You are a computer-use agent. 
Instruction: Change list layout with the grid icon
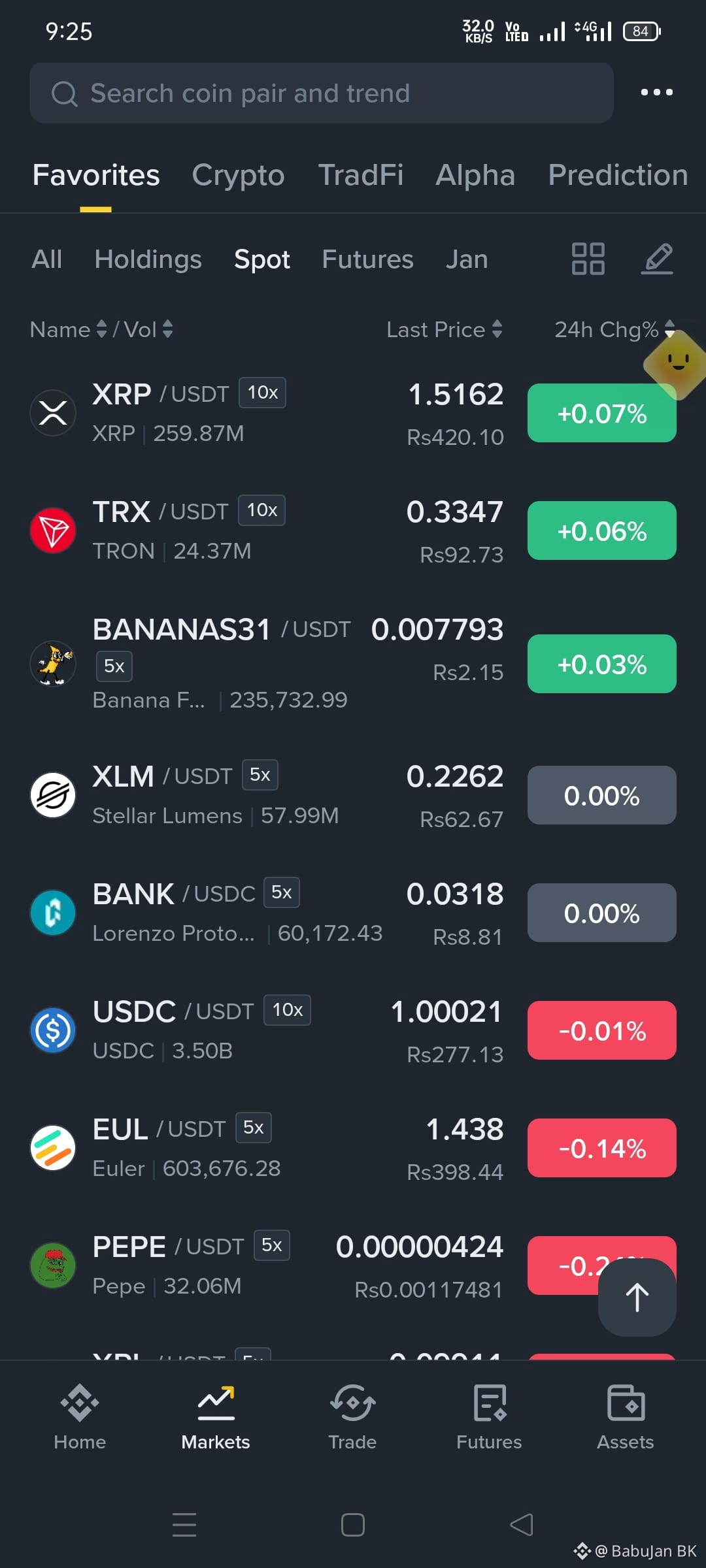588,259
